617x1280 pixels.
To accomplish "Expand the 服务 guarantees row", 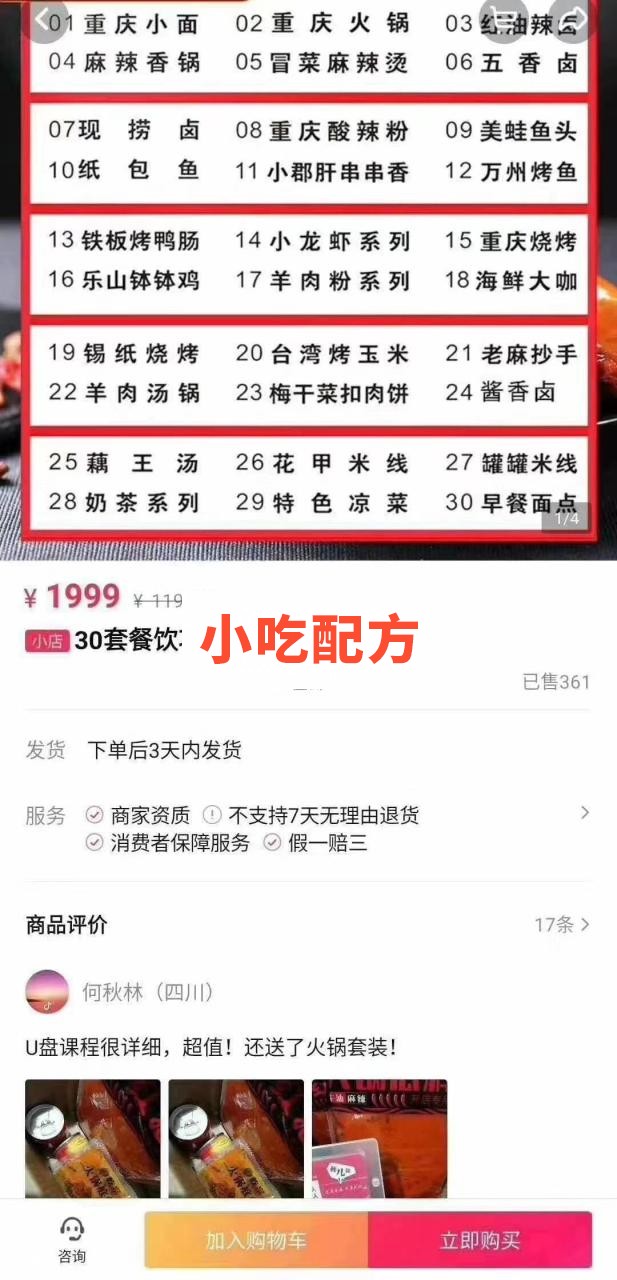I will tap(585, 813).
